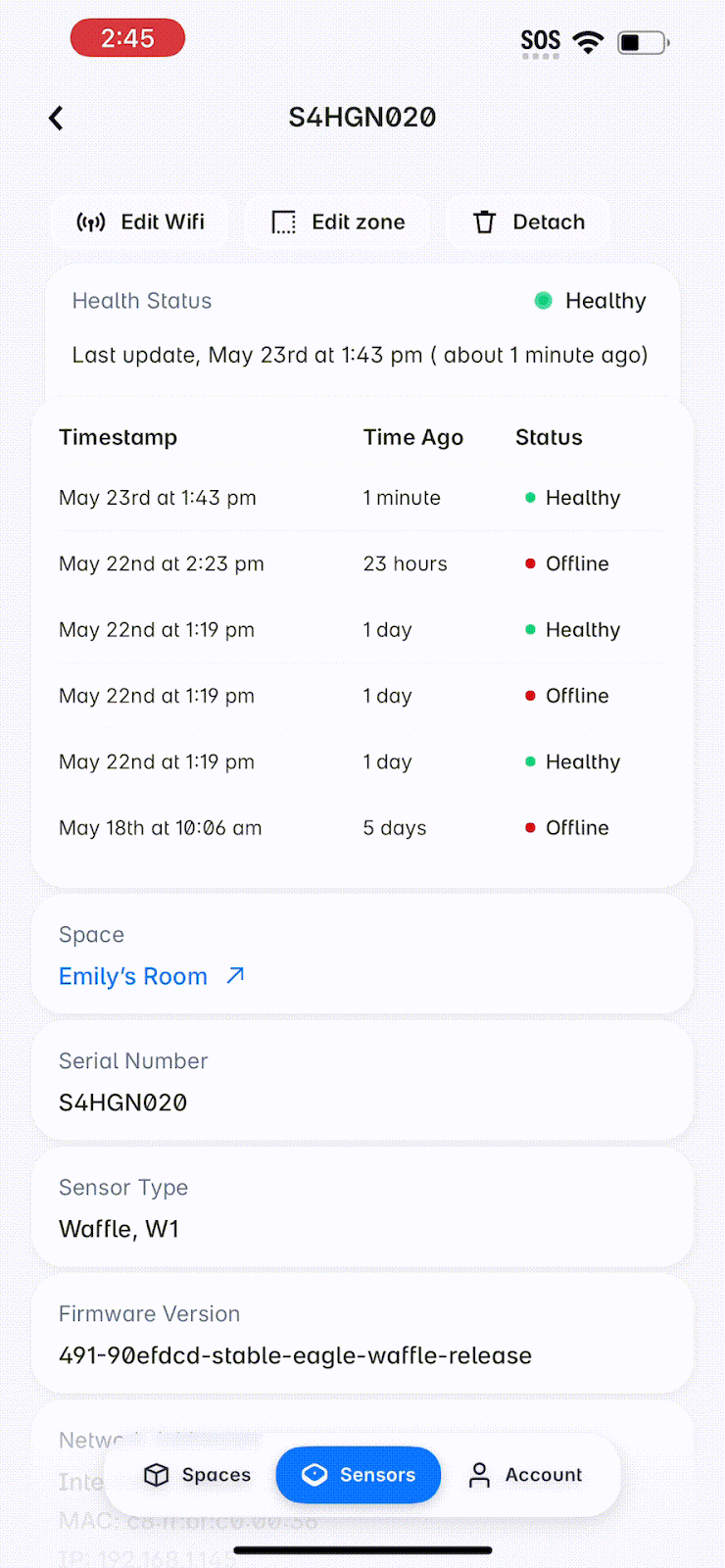This screenshot has height=1568, width=725.
Task: Go to the Account tab
Action: coord(525,1475)
